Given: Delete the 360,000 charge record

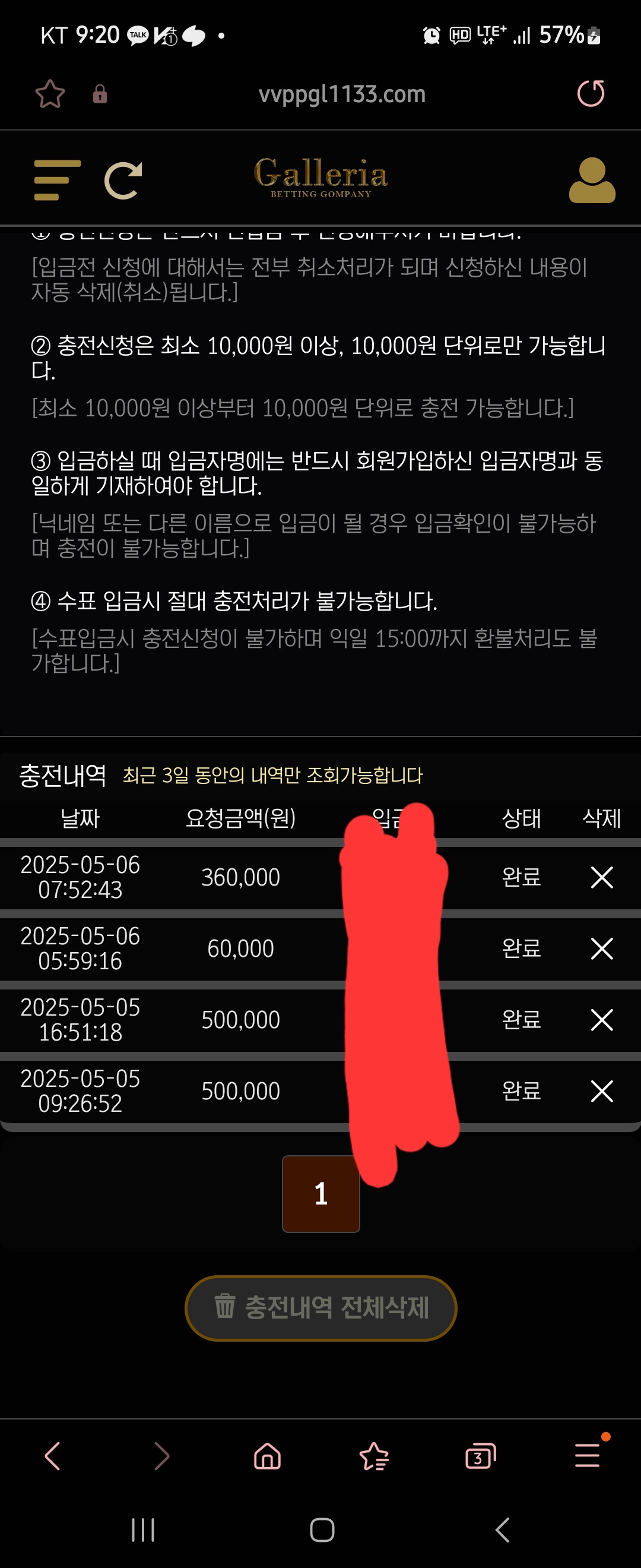Looking at the screenshot, I should point(601,877).
